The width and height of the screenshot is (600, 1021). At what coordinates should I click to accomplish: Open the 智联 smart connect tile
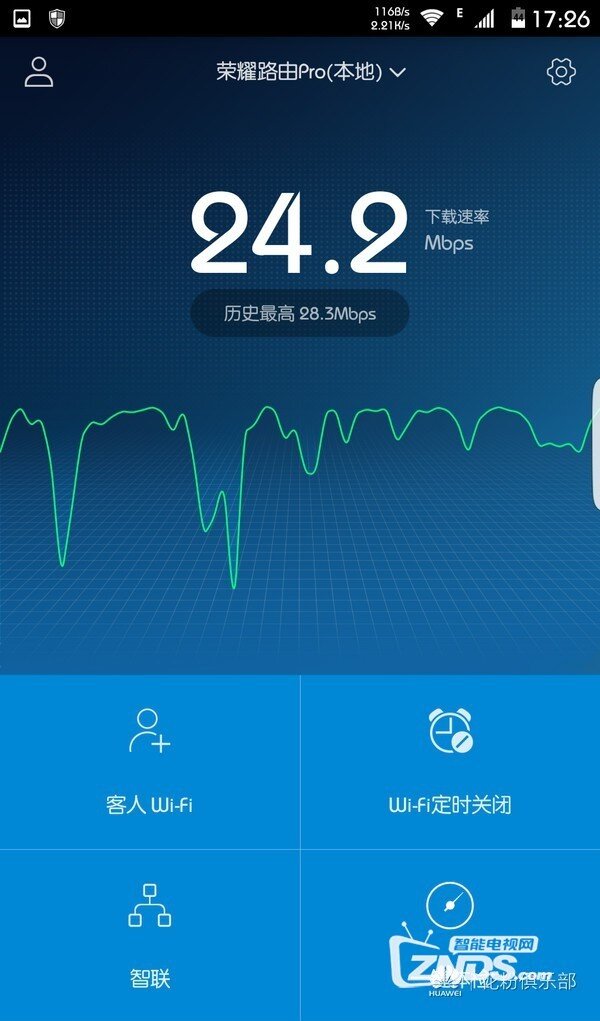[x=150, y=934]
